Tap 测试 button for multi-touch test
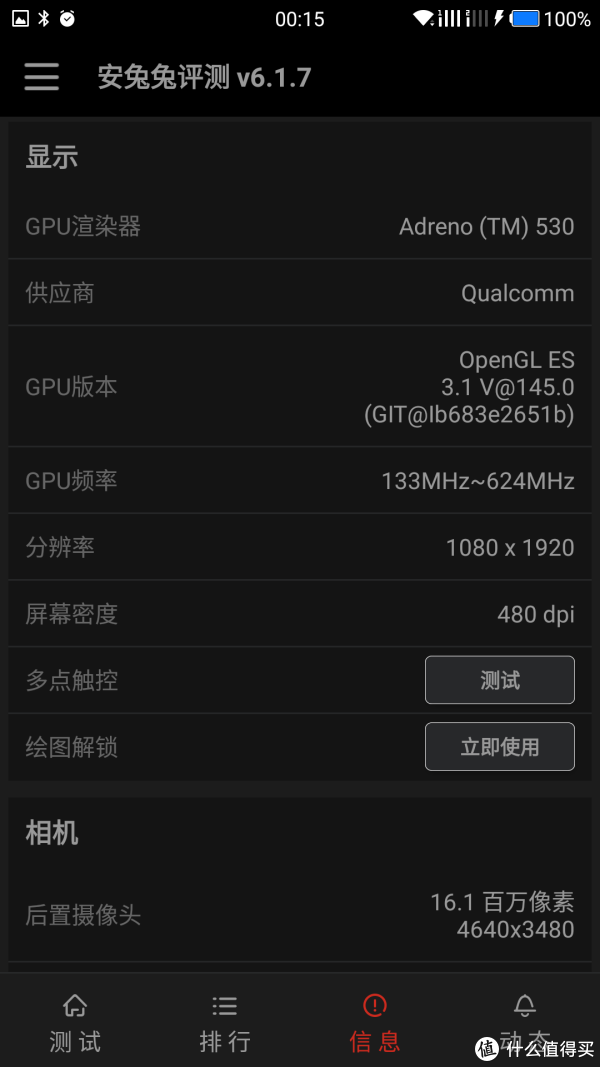Viewport: 600px width, 1067px height. pyautogui.click(x=499, y=680)
